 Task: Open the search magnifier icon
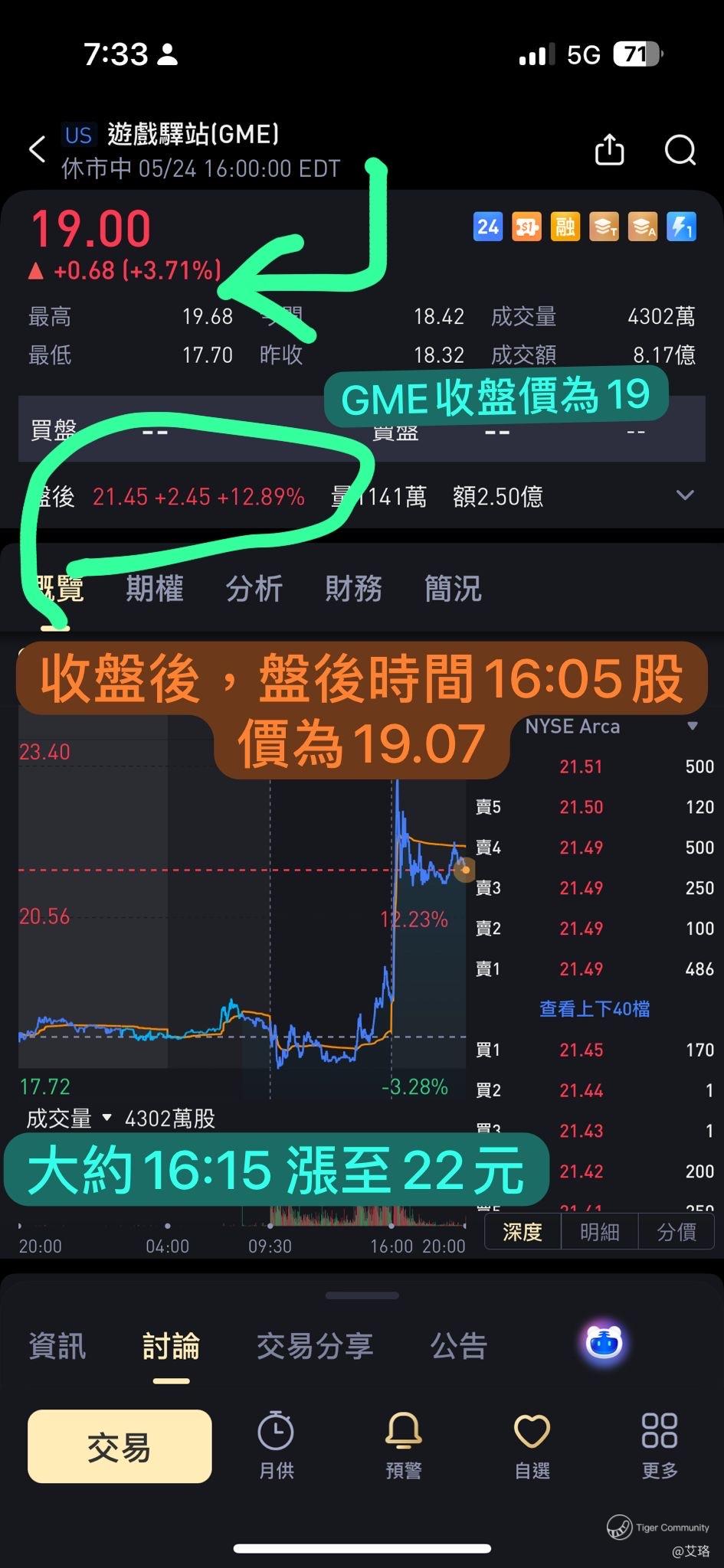[x=680, y=150]
